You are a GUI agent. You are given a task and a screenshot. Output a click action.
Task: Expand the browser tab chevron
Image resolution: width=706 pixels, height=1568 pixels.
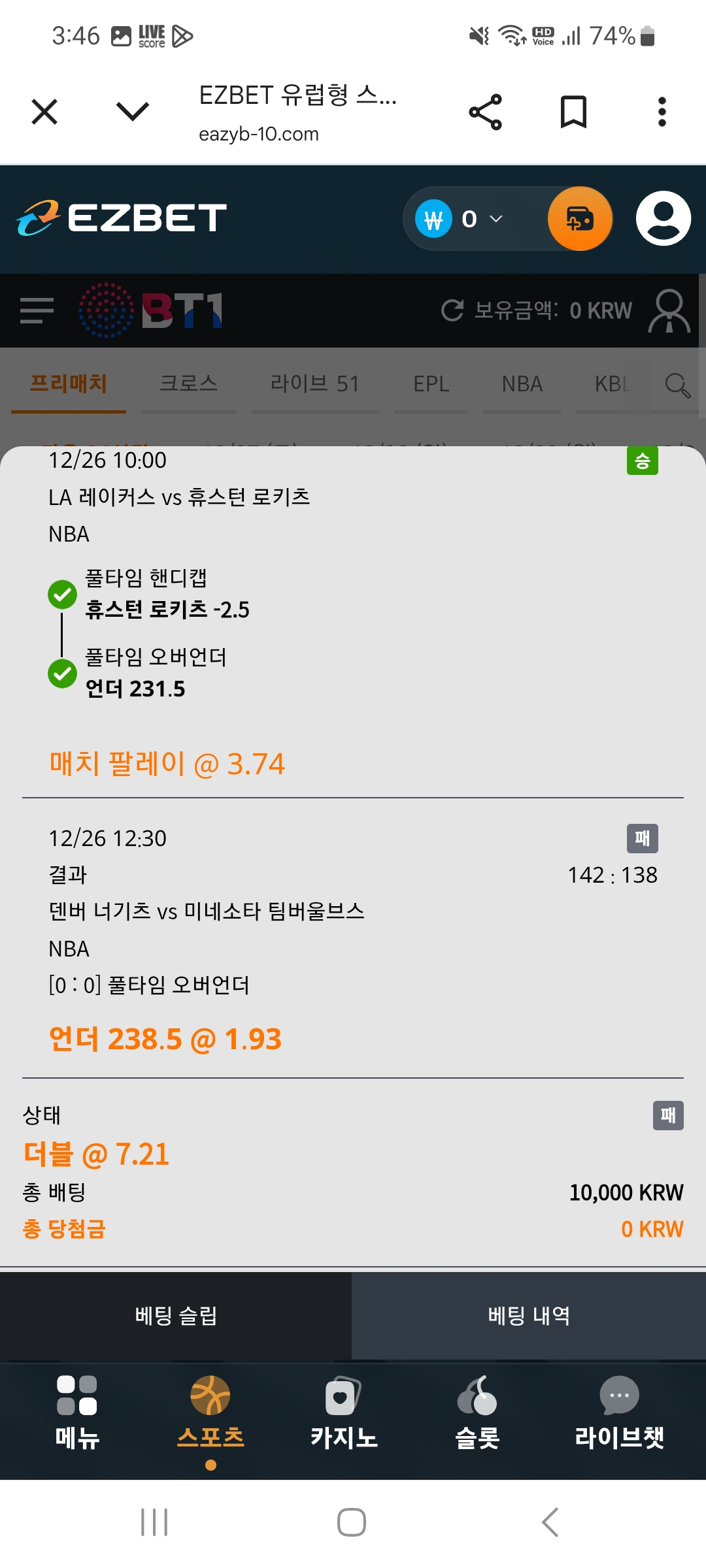(x=132, y=112)
